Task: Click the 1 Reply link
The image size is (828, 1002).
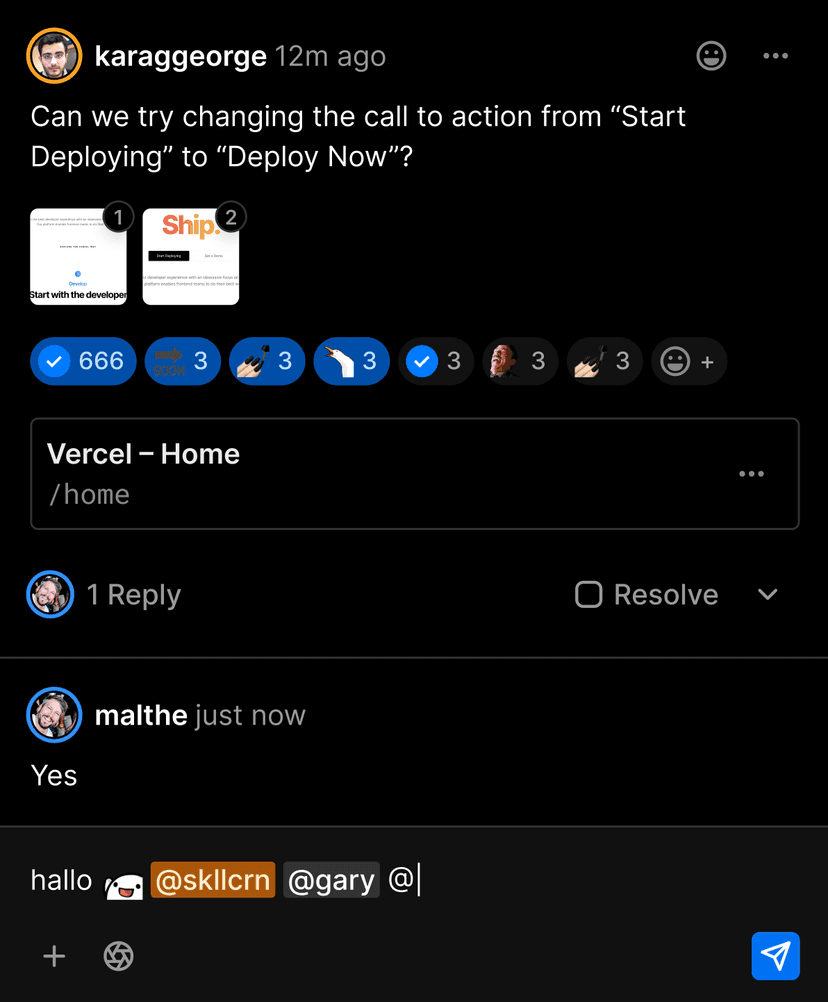Action: (133, 594)
